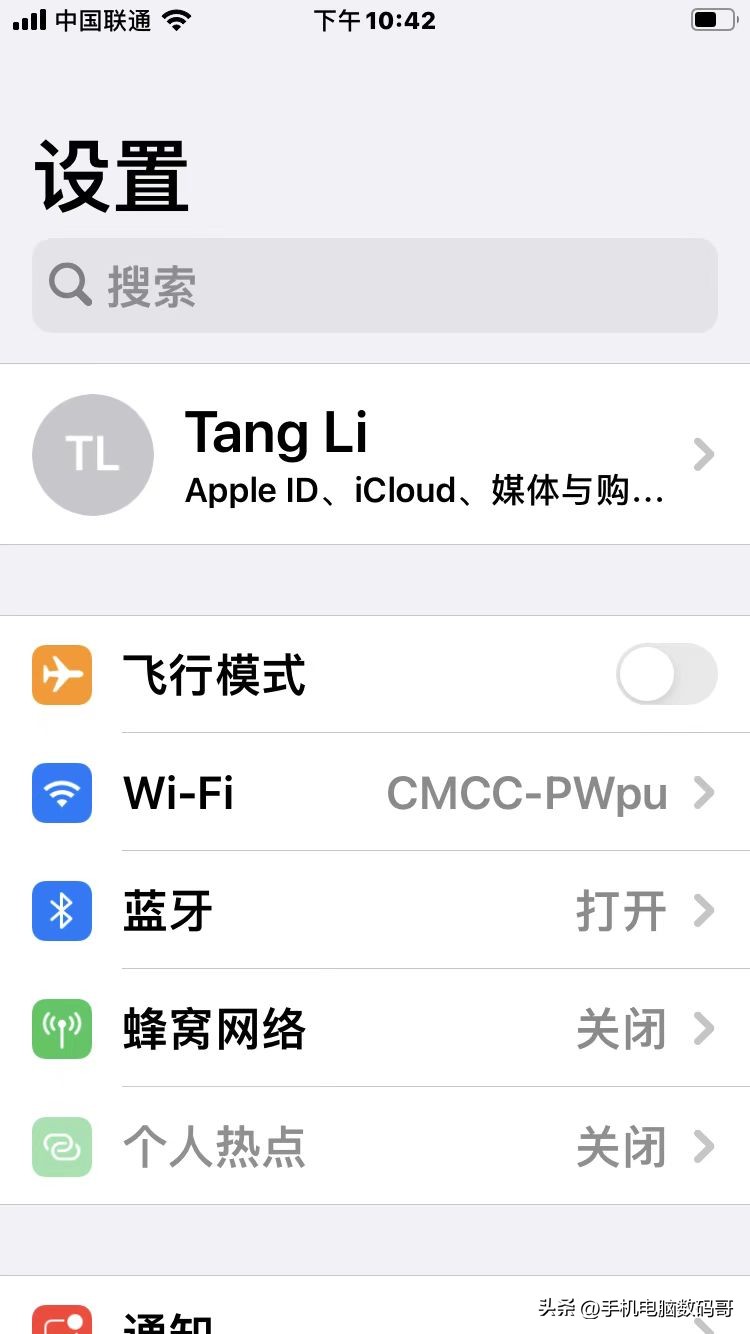
Task: Enable the 飞行模式 switch
Action: click(x=666, y=674)
